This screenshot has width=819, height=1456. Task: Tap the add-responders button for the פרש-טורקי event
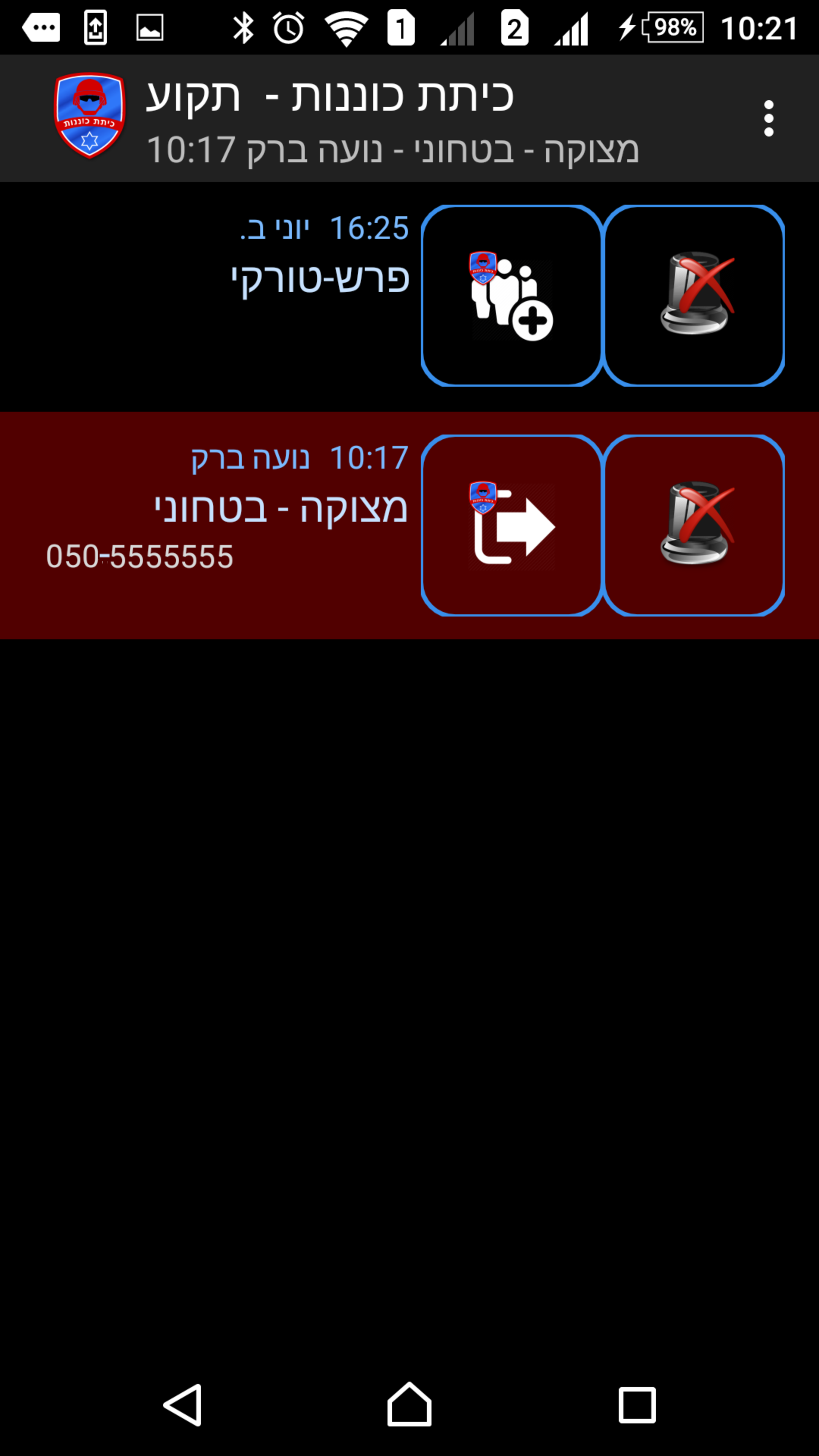511,296
